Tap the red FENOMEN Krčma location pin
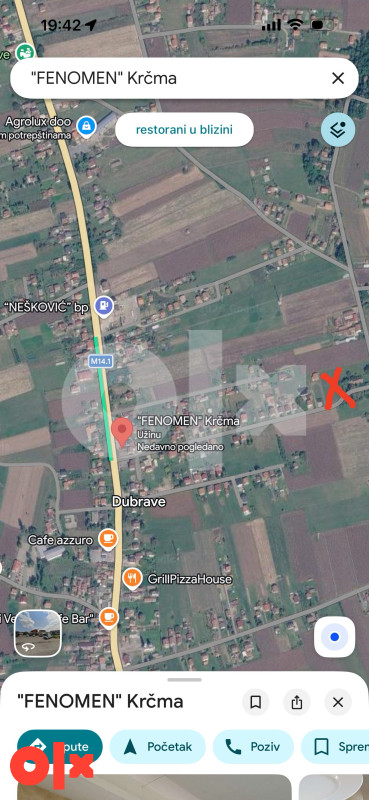The height and width of the screenshot is (800, 369). pos(121,432)
